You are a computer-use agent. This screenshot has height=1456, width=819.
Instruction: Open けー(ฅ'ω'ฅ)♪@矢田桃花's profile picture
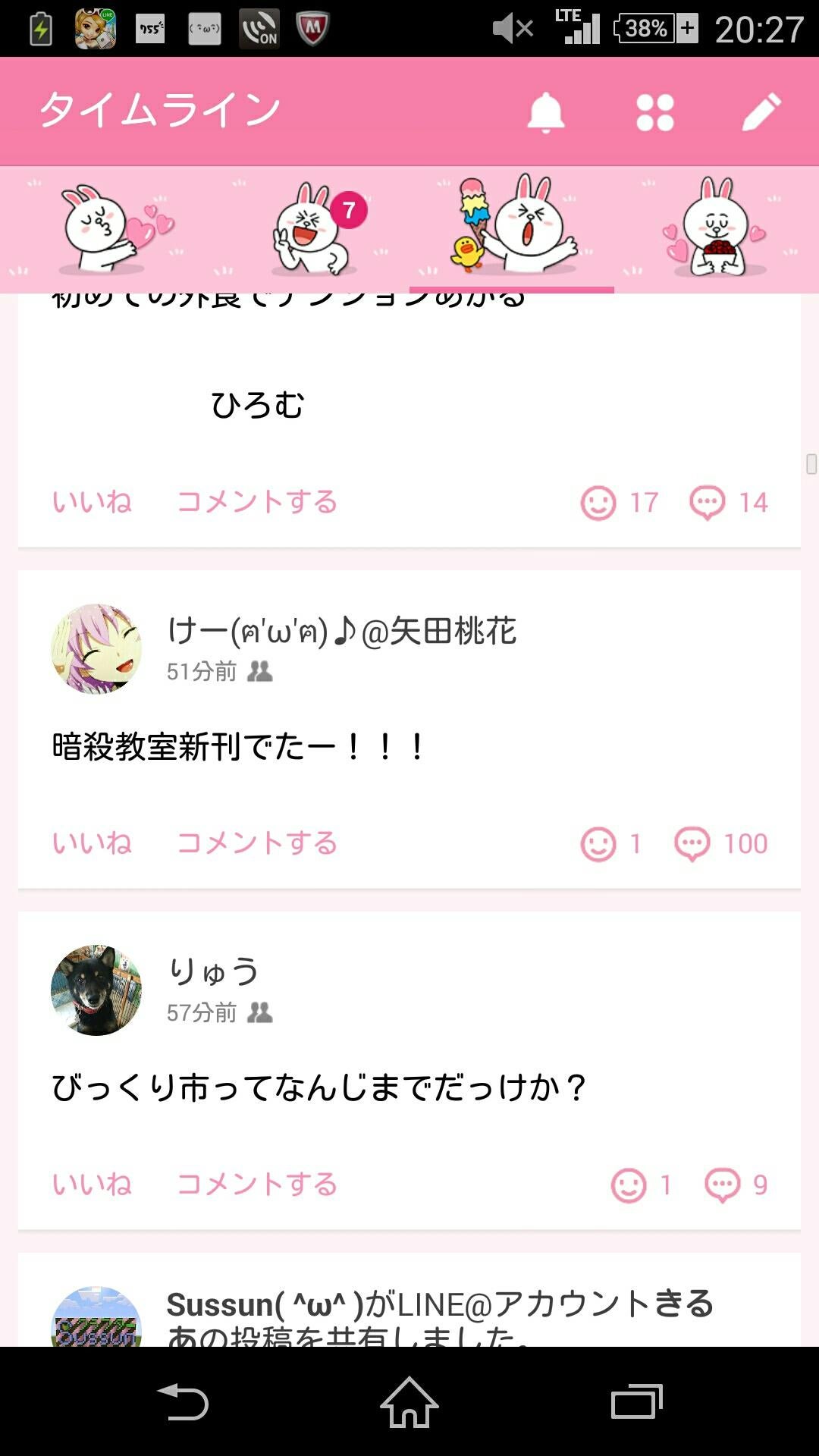(96, 649)
